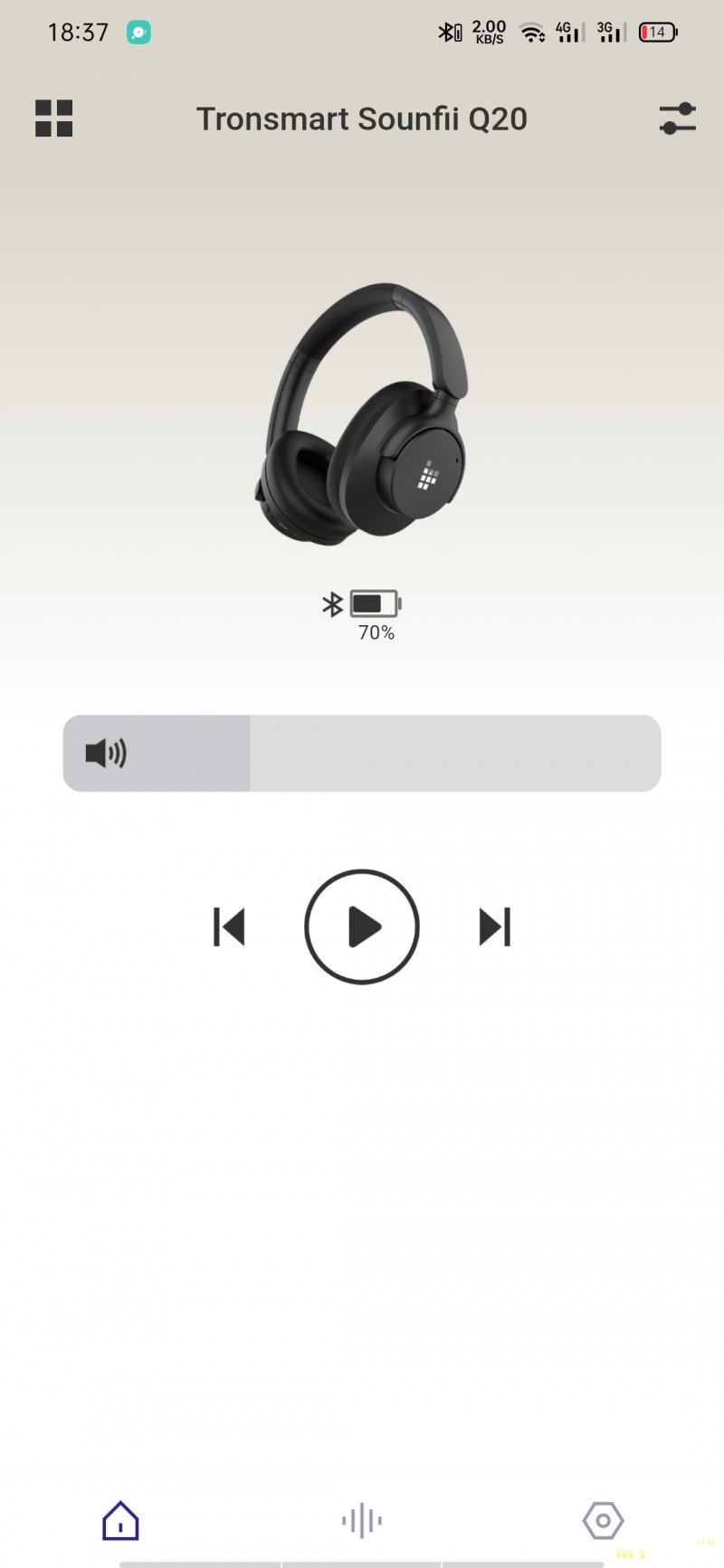Tap the volume slider bar
Viewport: 724px width, 1568px height.
[x=362, y=753]
